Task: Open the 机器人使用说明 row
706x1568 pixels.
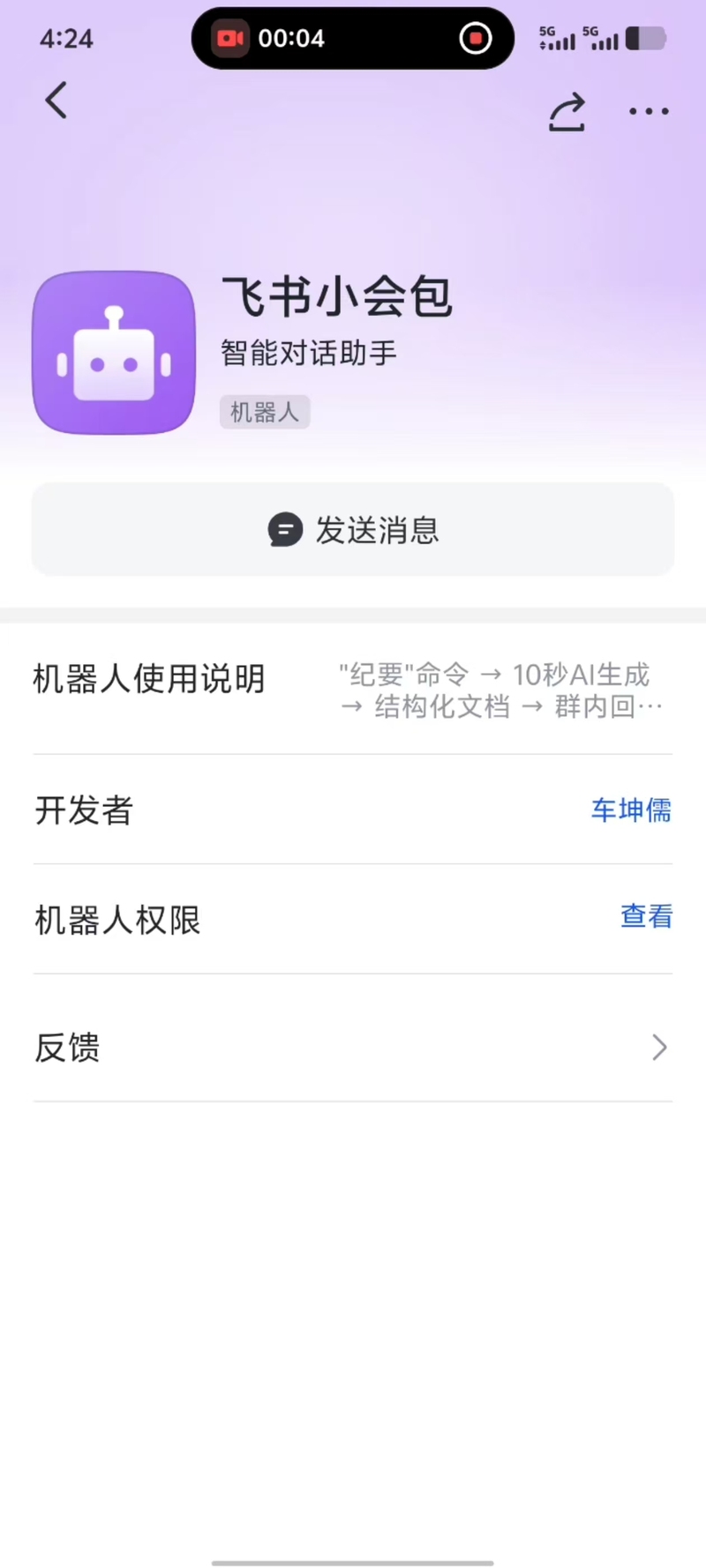Action: click(x=353, y=690)
